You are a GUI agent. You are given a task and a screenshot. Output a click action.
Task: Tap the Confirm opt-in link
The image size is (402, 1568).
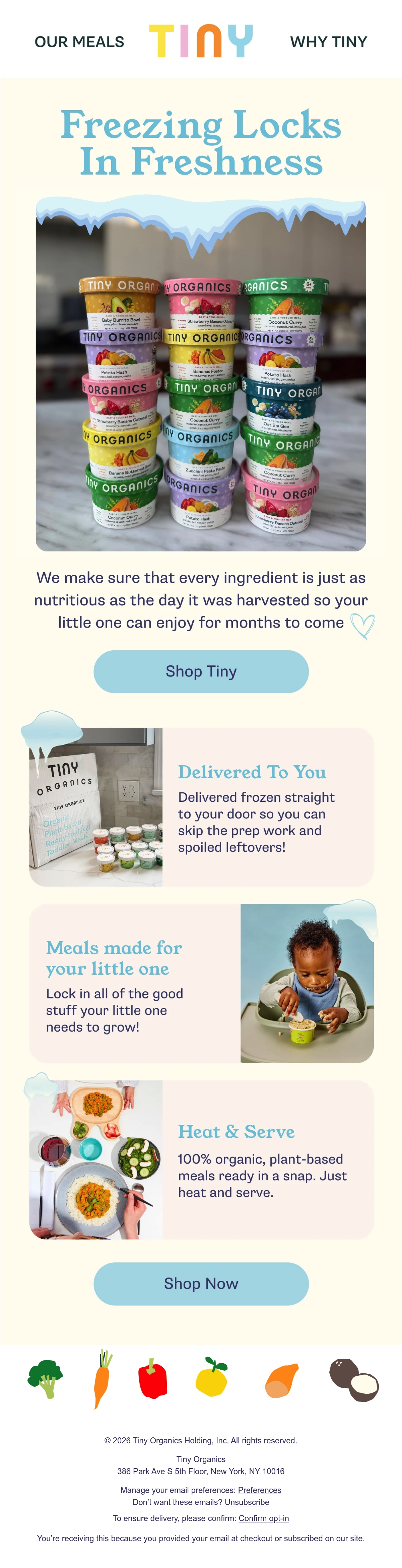[x=264, y=1518]
